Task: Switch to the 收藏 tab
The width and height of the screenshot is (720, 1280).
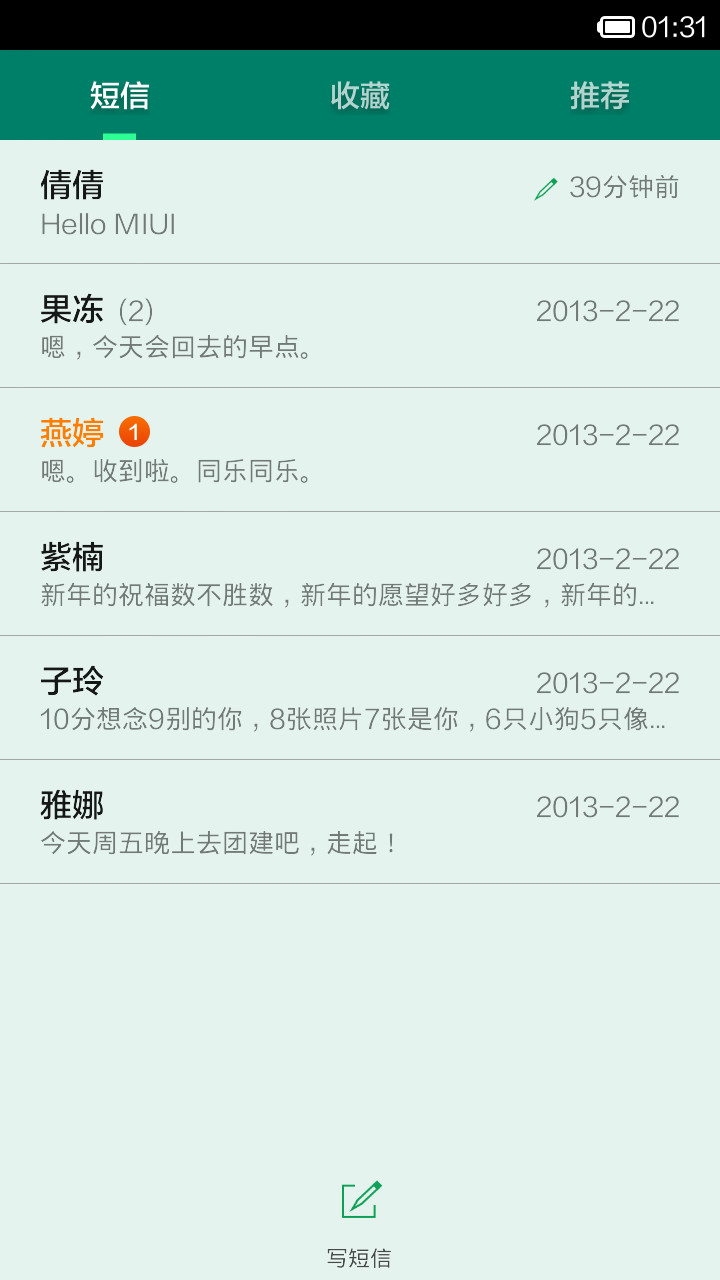Action: click(x=360, y=96)
